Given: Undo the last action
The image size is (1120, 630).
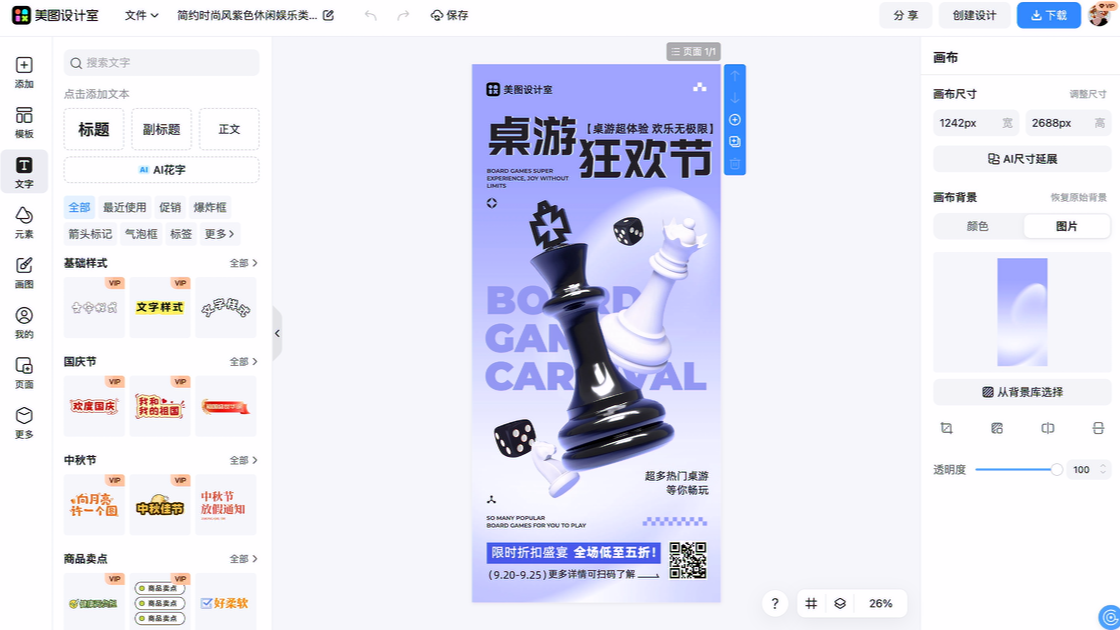Looking at the screenshot, I should click(371, 15).
